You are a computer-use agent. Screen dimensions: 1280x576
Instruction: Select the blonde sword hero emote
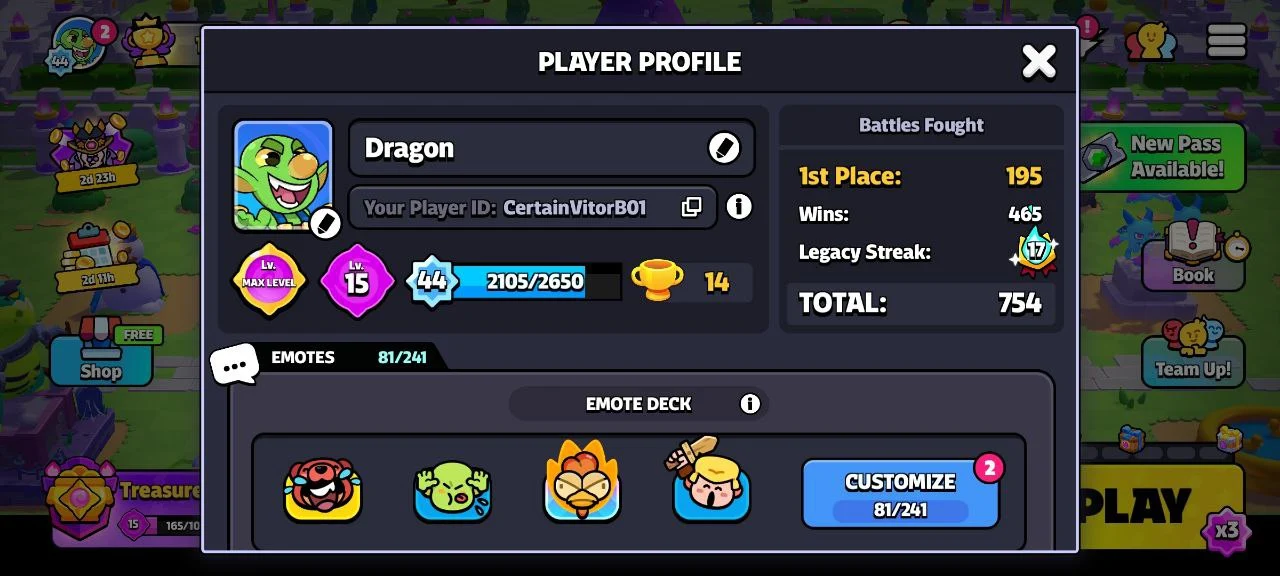tap(711, 487)
